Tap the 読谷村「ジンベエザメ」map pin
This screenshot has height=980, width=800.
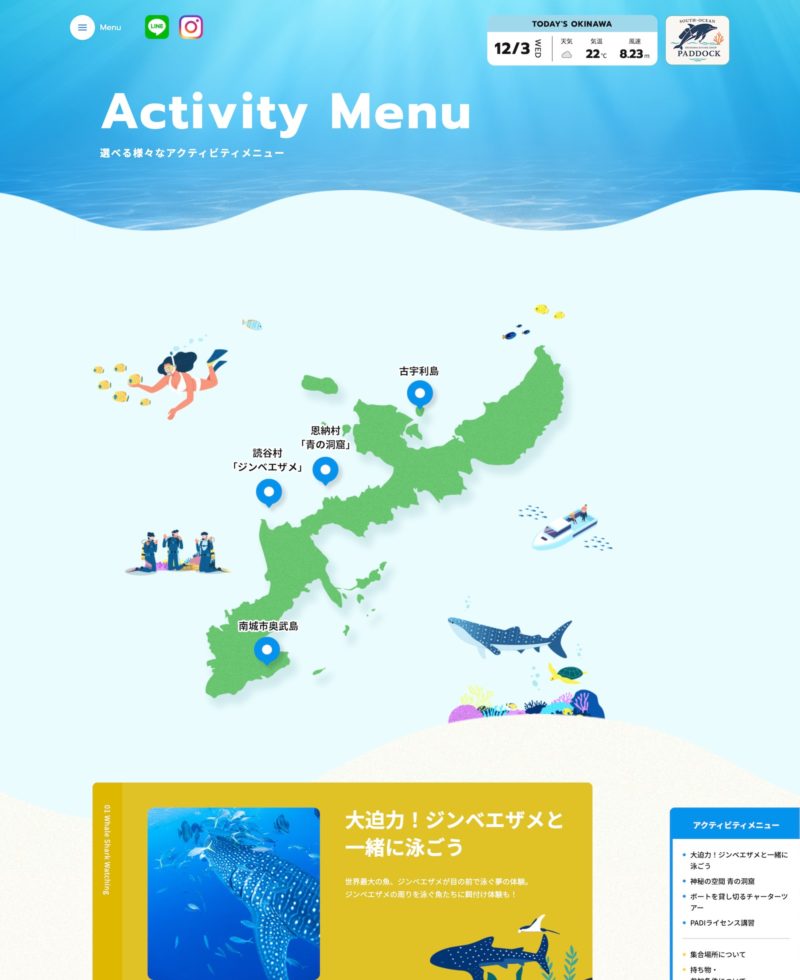[x=268, y=491]
